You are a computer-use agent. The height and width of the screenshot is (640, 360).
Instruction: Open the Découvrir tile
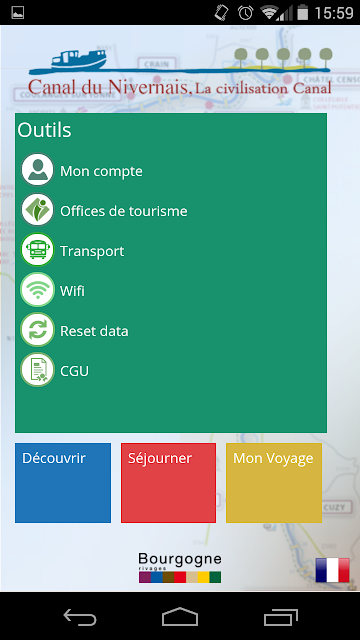[63, 483]
